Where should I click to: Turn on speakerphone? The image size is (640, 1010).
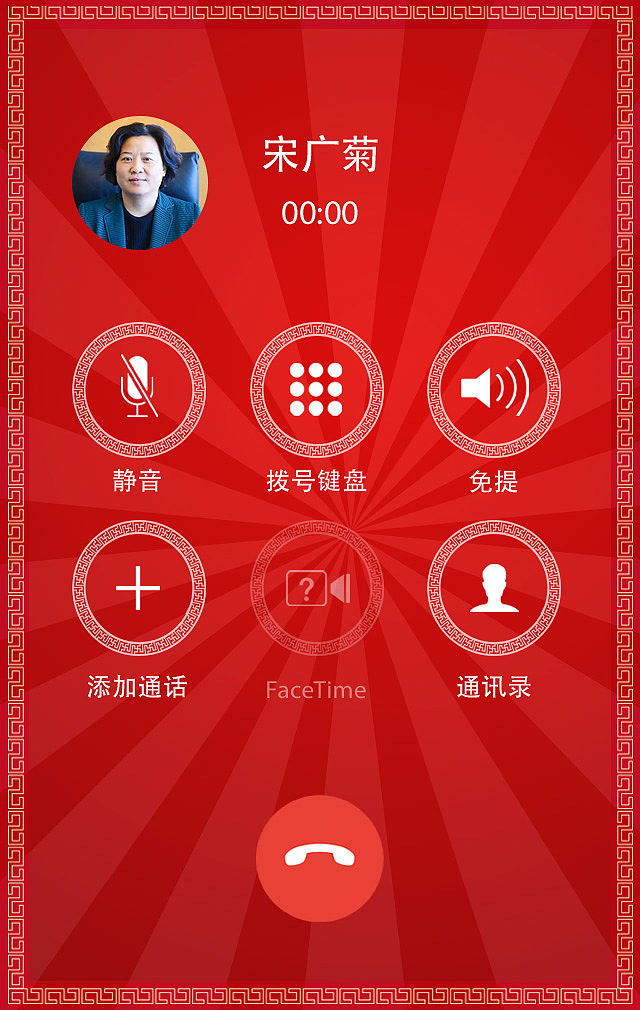pos(494,388)
